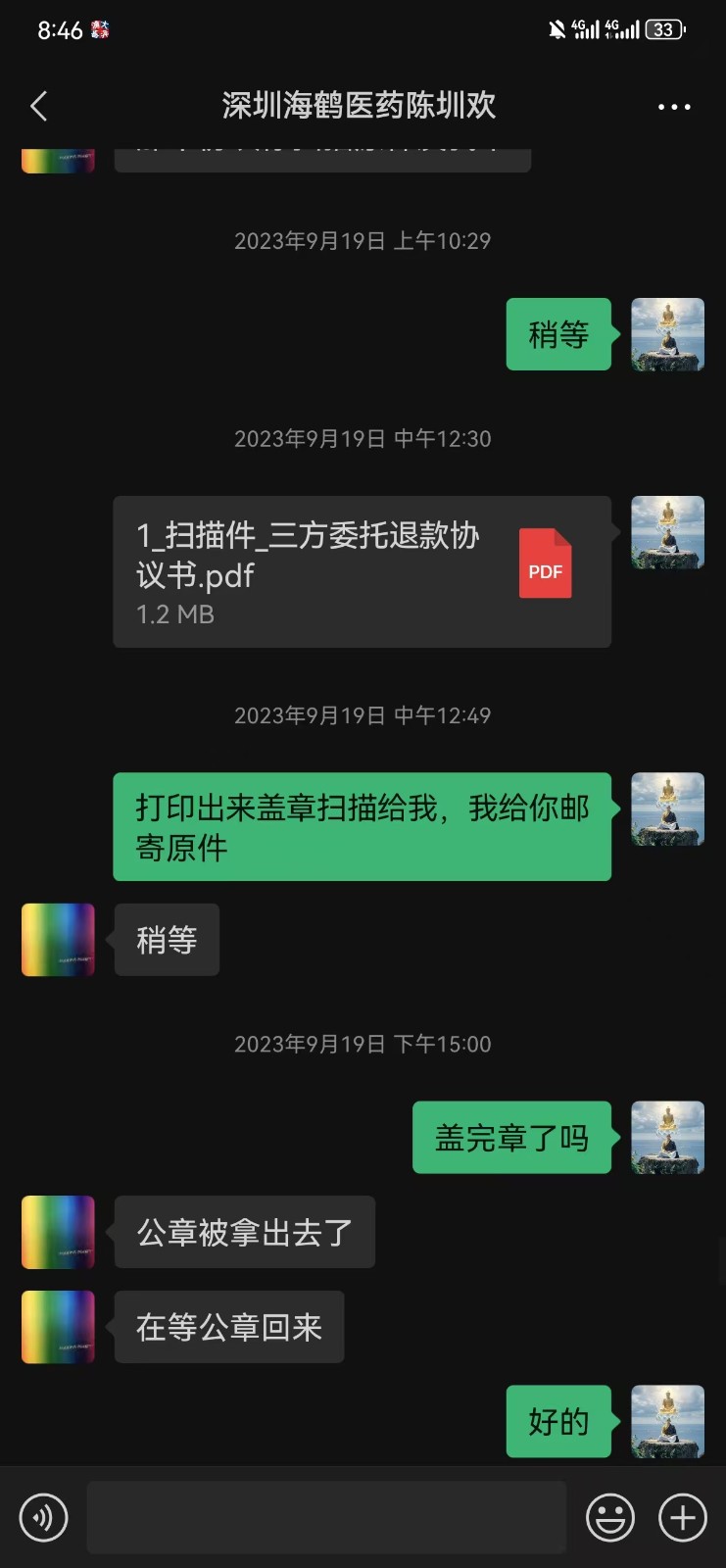Open the 三方委托退款协议书 PDF file
The width and height of the screenshot is (726, 1568).
[362, 571]
